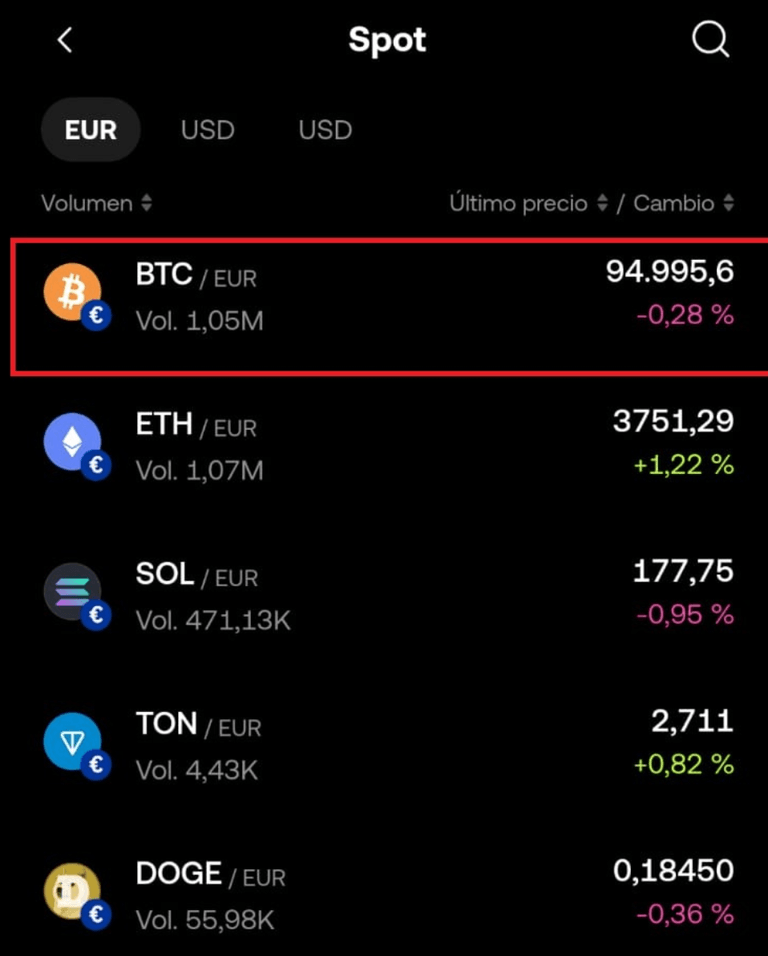Viewport: 768px width, 956px height.
Task: Switch to the second USD market filter
Action: pyautogui.click(x=323, y=130)
